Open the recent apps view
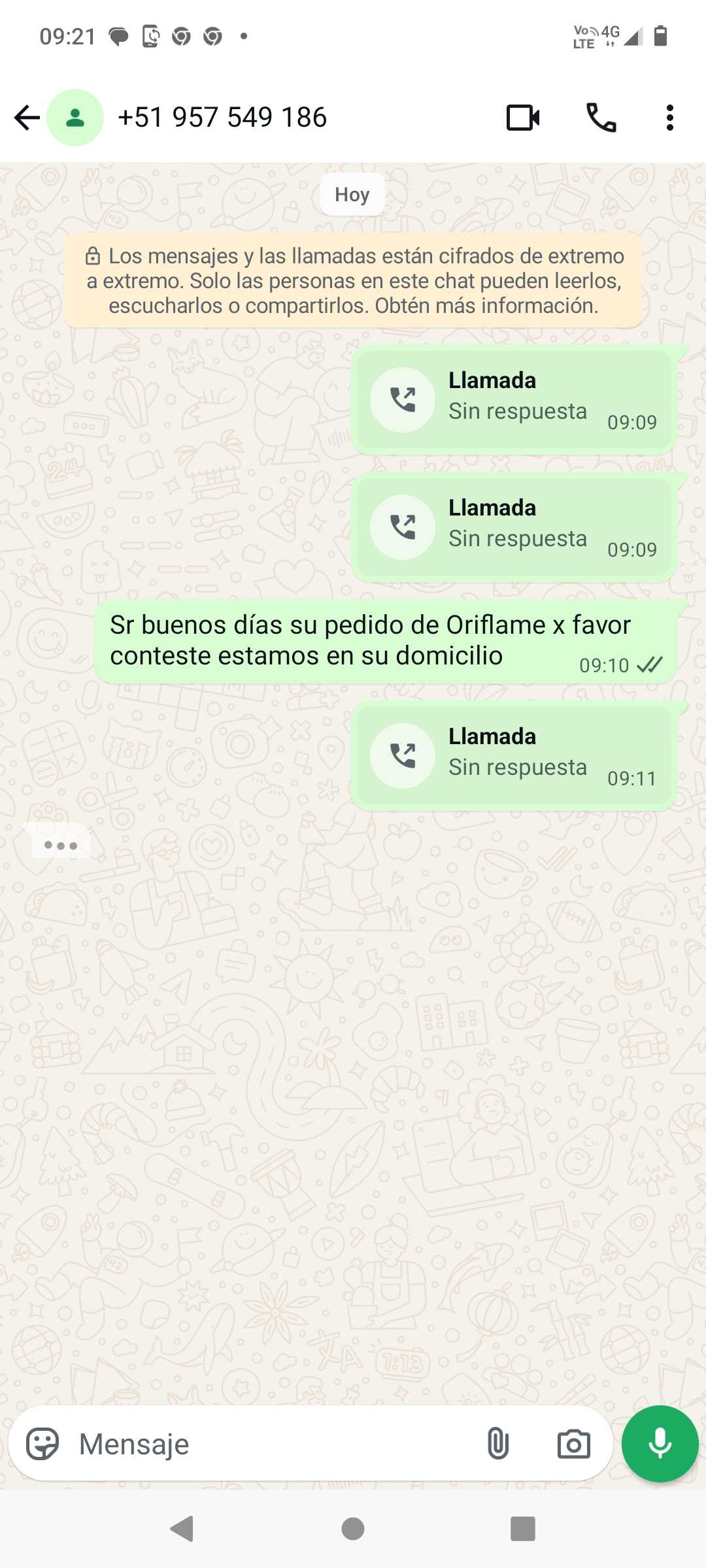This screenshot has width=706, height=1568. tap(522, 1529)
